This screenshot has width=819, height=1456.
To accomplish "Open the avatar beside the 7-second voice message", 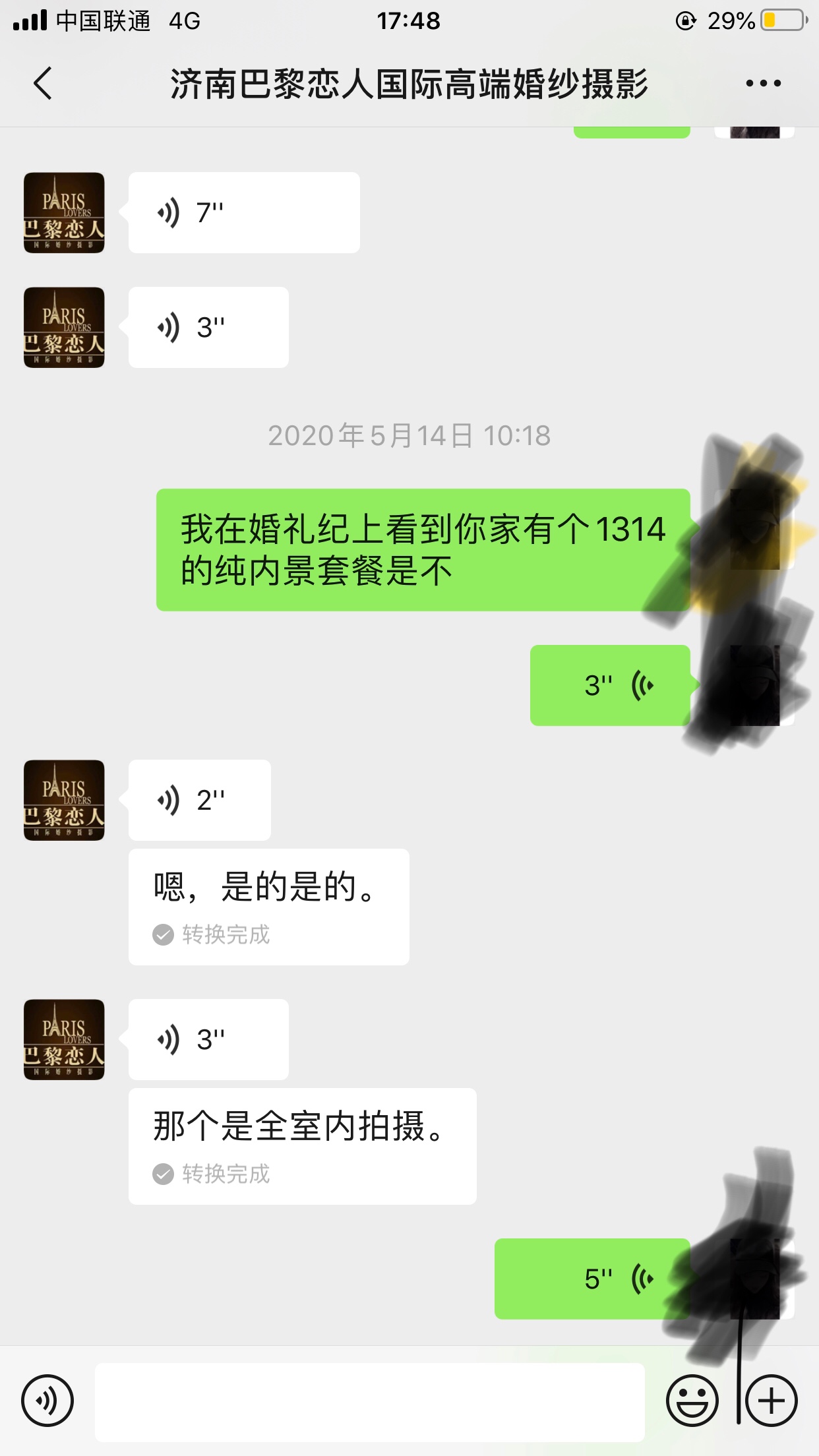I will (64, 212).
